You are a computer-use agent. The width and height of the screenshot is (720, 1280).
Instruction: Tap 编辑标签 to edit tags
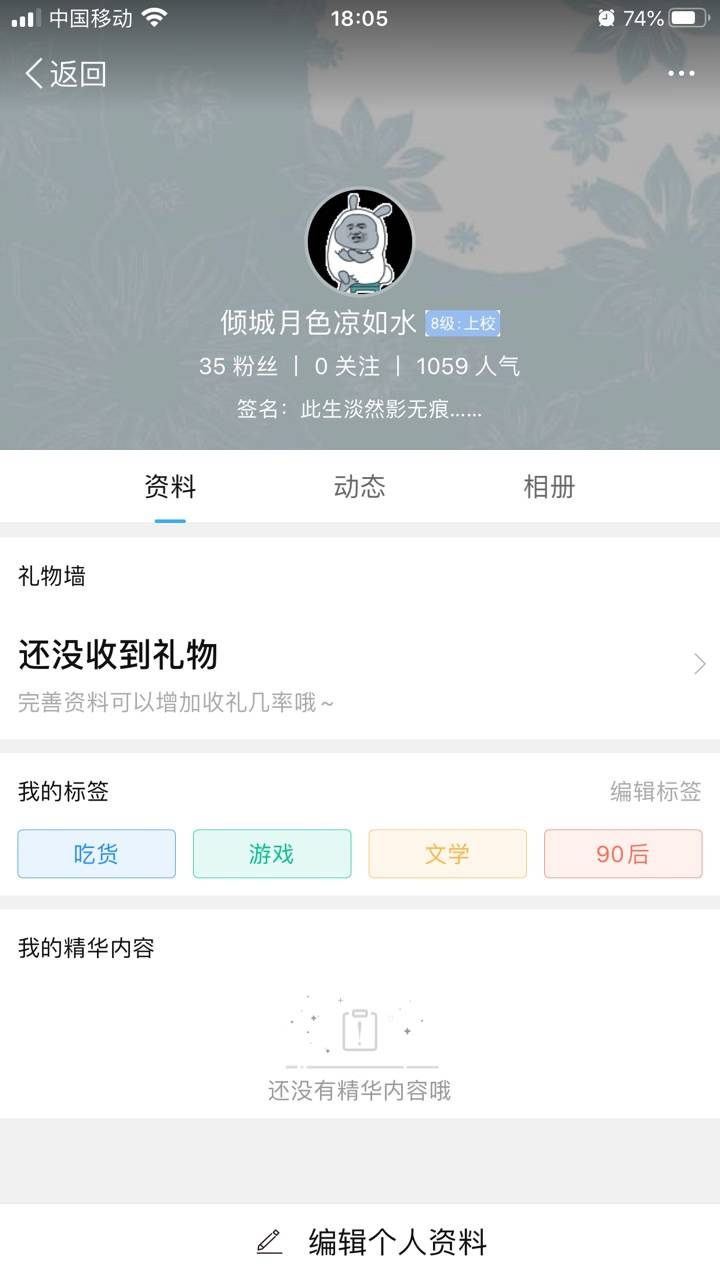point(656,792)
